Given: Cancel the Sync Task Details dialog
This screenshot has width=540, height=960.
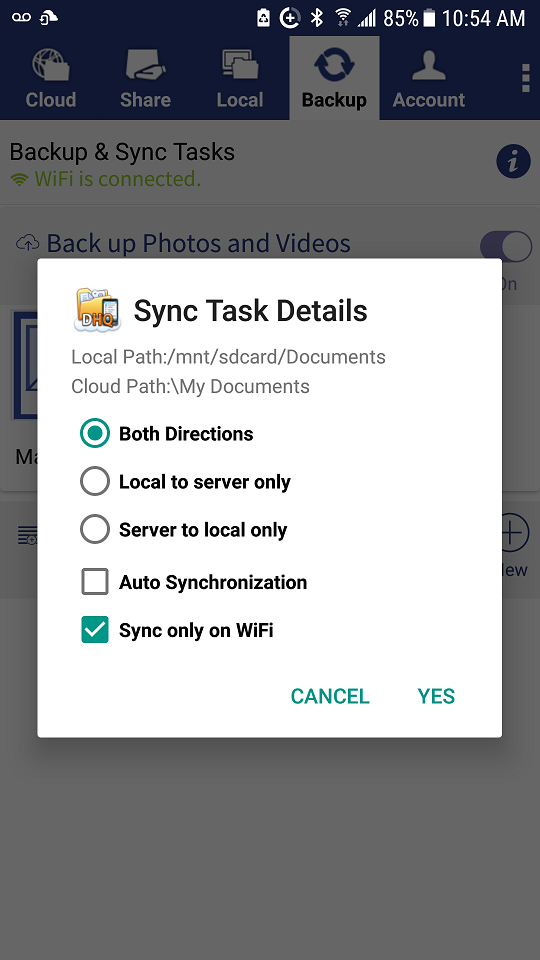Looking at the screenshot, I should 330,696.
